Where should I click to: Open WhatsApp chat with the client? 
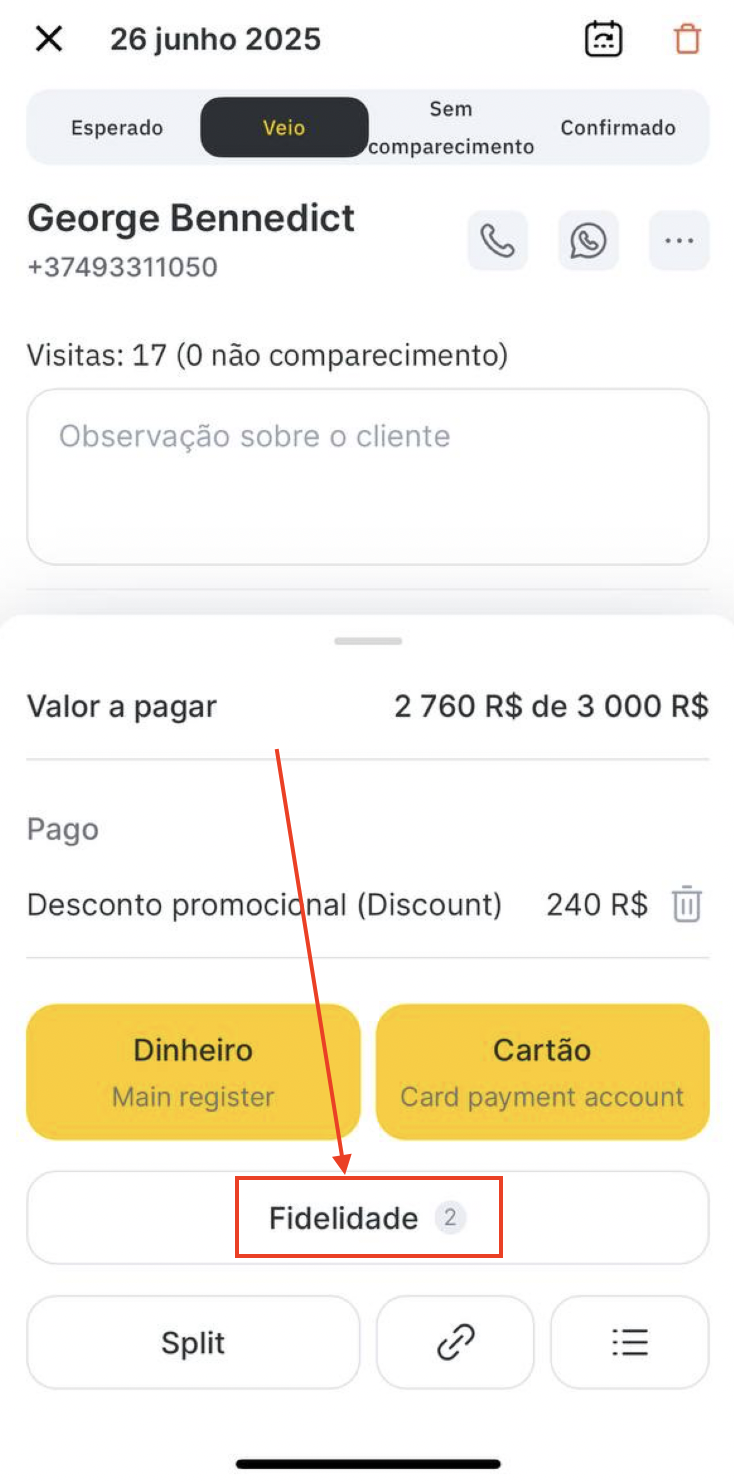588,241
